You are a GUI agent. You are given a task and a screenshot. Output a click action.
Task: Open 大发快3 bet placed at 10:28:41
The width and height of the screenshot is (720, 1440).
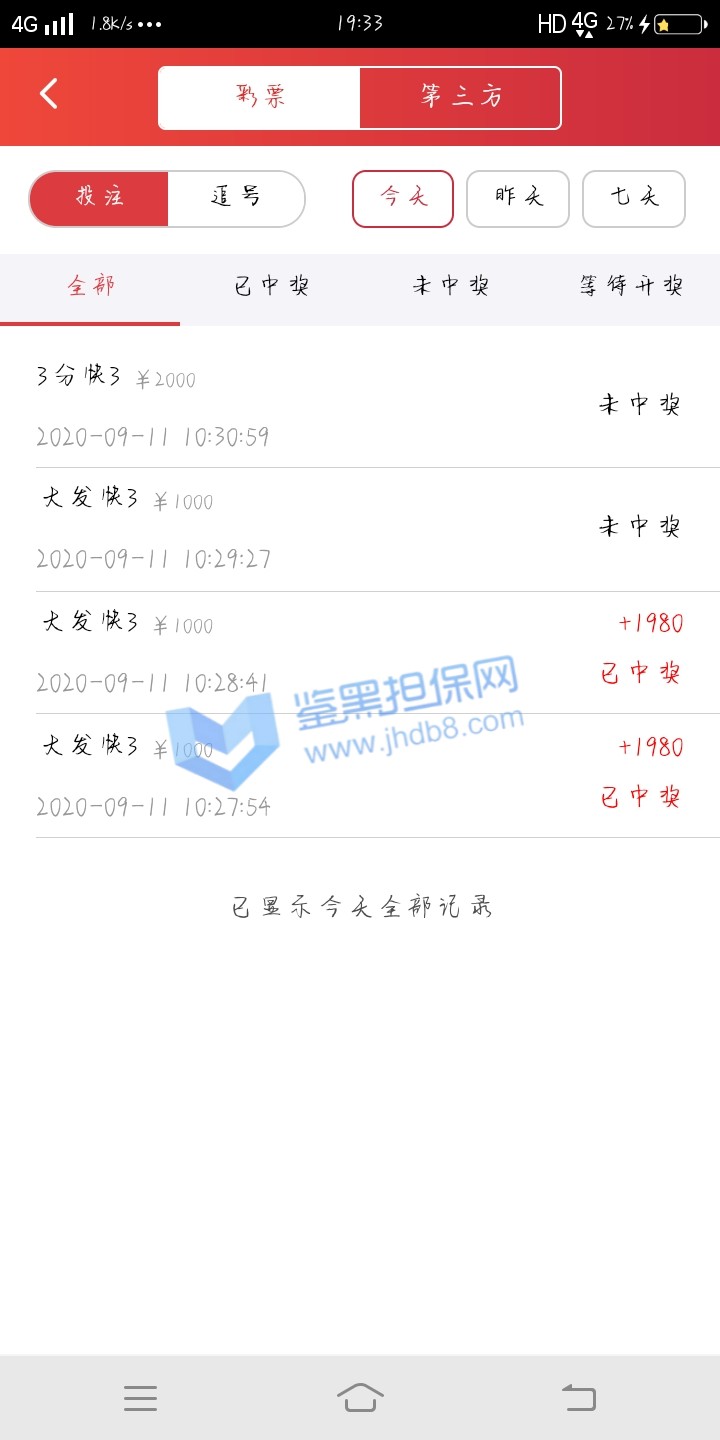(360, 652)
